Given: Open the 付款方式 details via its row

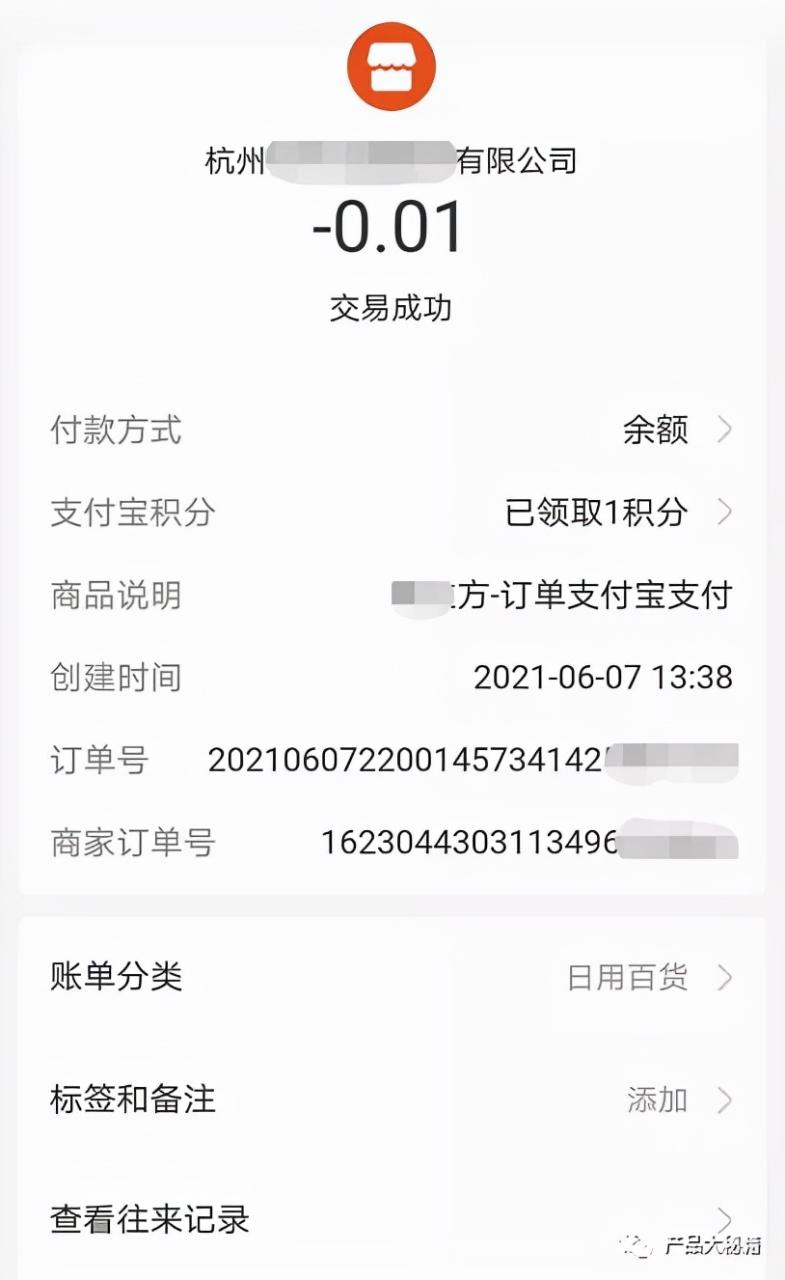Looking at the screenshot, I should click(x=115, y=430).
